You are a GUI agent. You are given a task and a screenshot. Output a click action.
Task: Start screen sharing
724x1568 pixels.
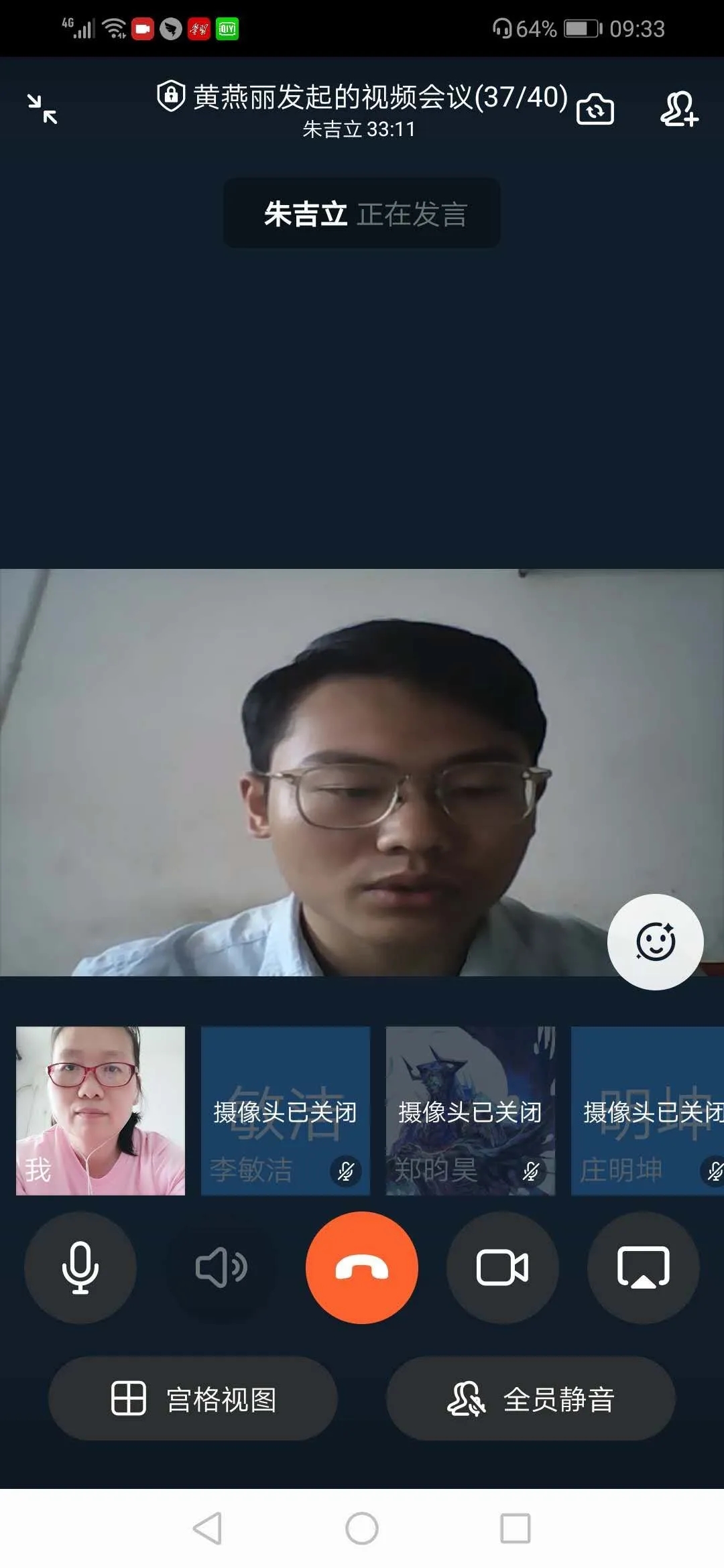click(643, 1267)
